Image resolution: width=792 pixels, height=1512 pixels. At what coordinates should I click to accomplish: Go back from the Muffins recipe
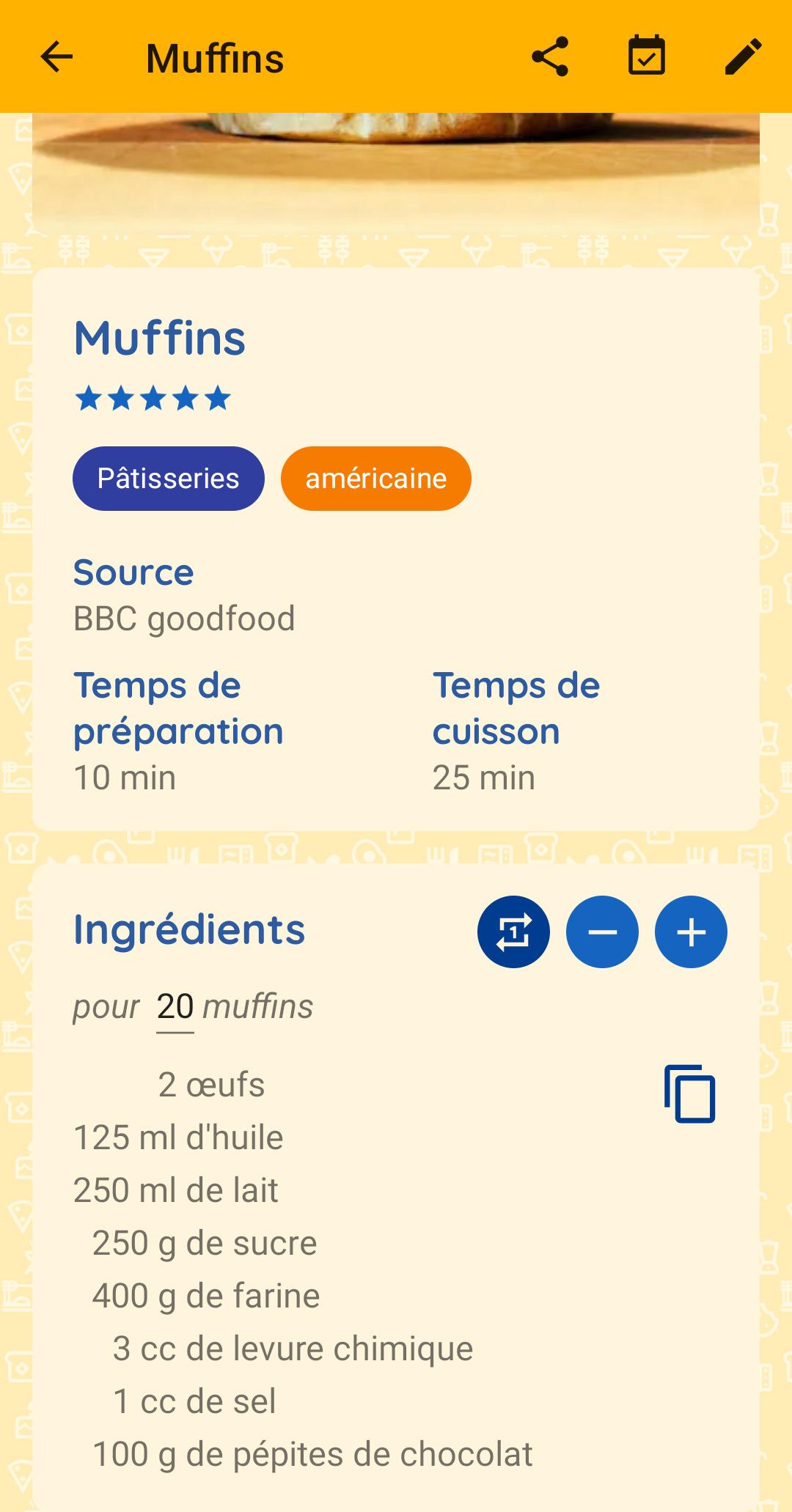56,57
